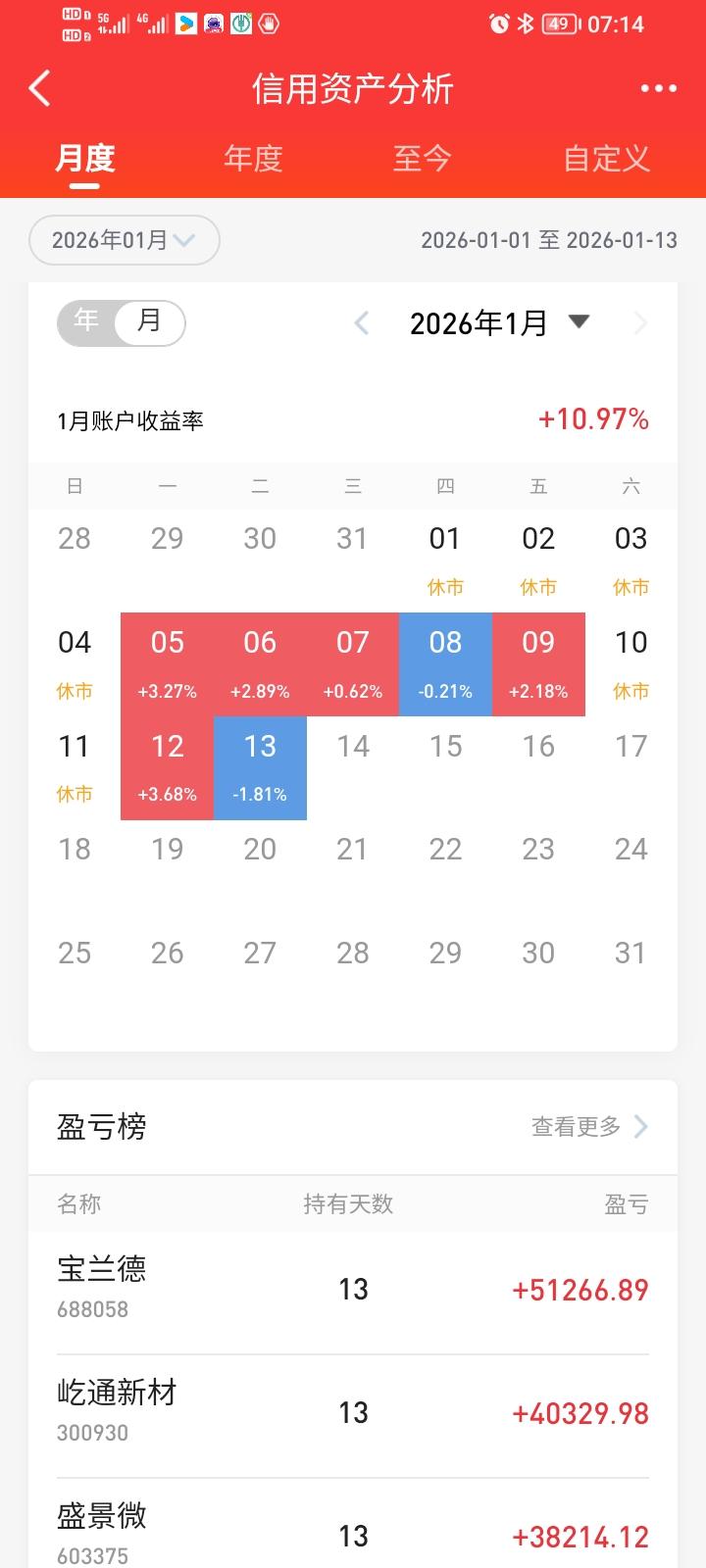Tap the green plug notification icon
Screen dimensions: 706x1568
tap(240, 24)
